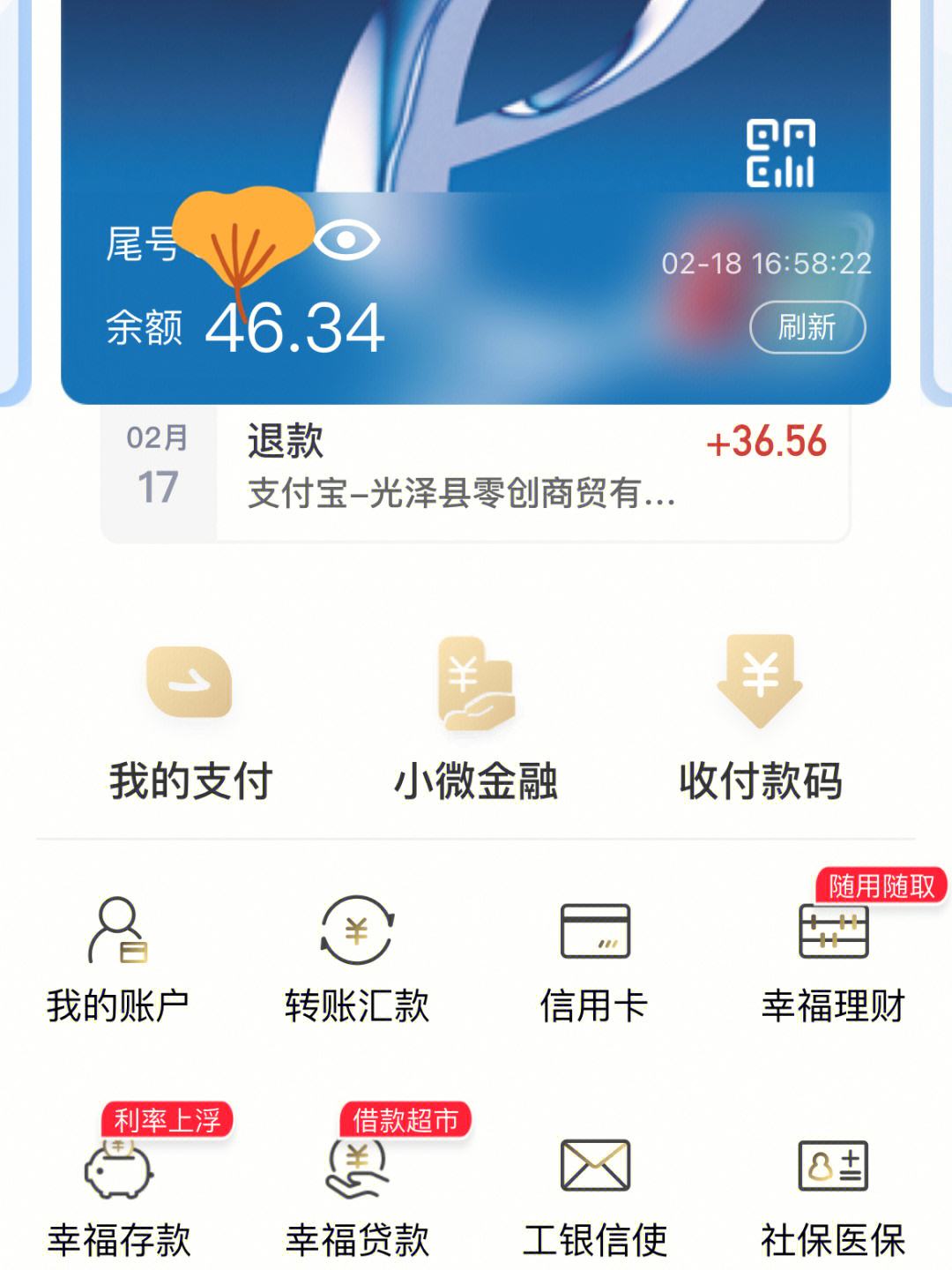952x1270 pixels.
Task: Open the QR code scanner icon
Action: 780,153
